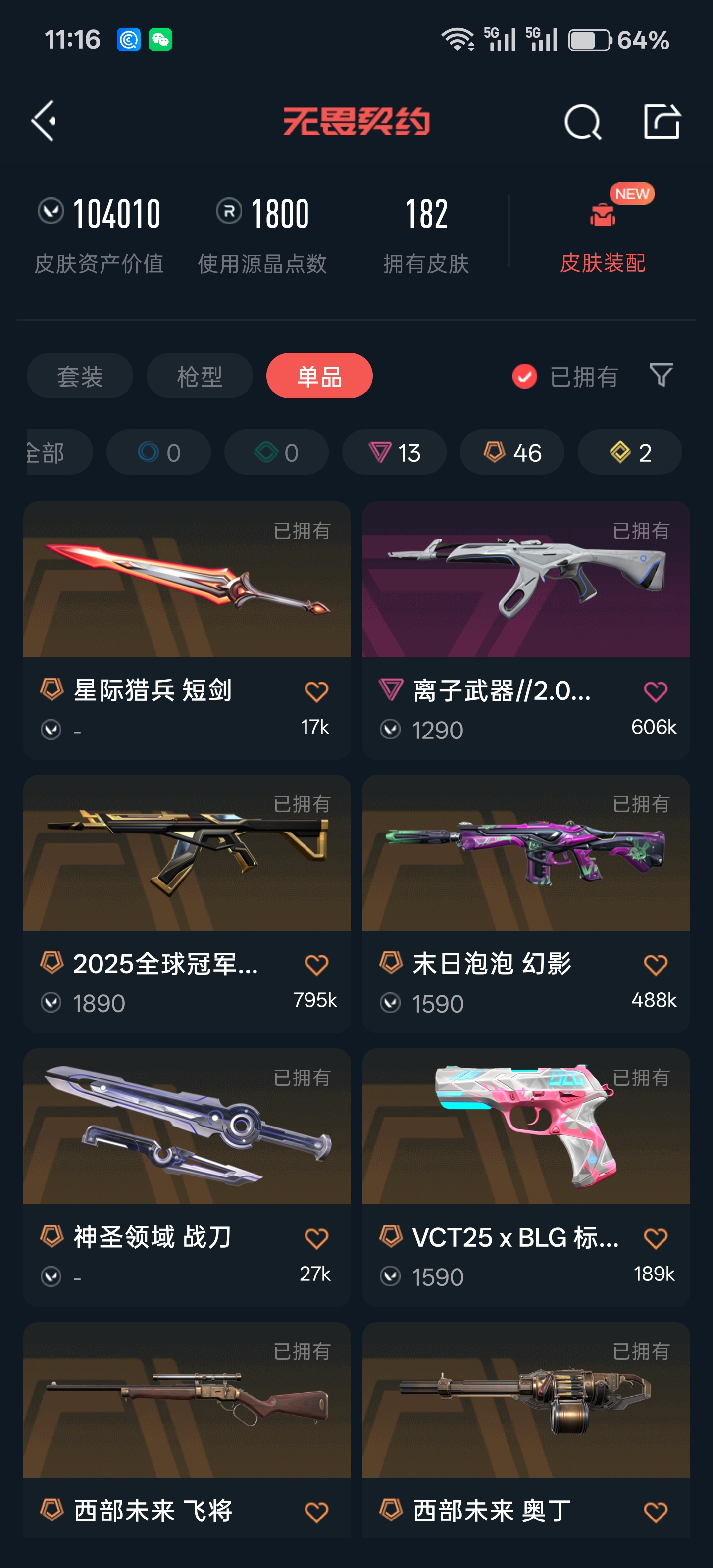Filter by the tier chip showing 2
Viewport: 713px width, 1568px height.
(630, 452)
